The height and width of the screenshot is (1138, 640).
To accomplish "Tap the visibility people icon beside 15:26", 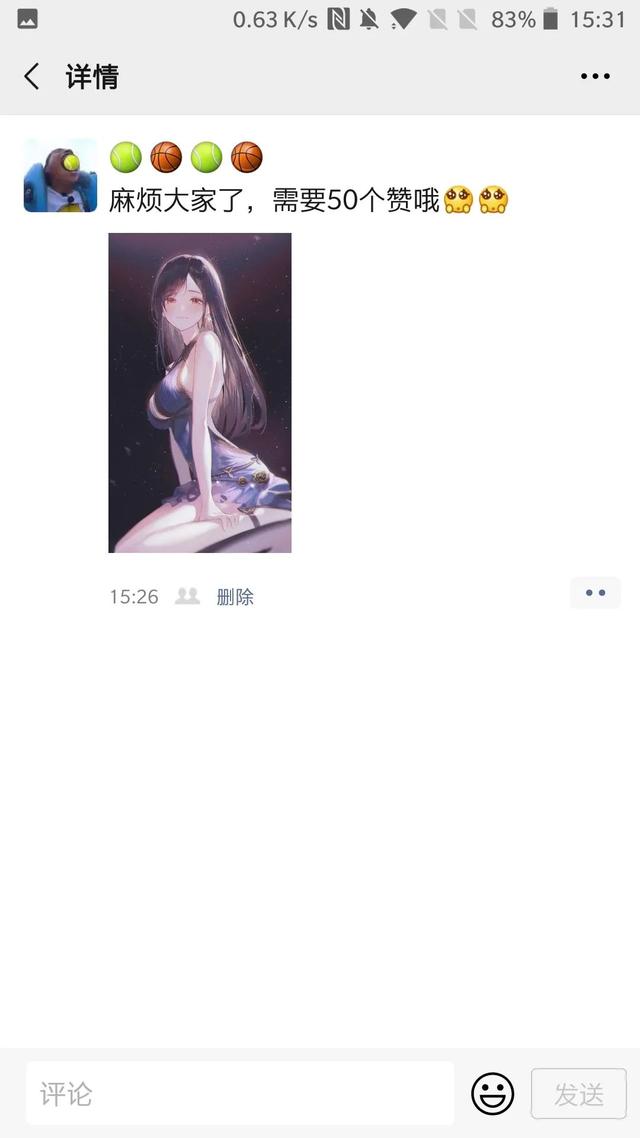I will coord(187,597).
